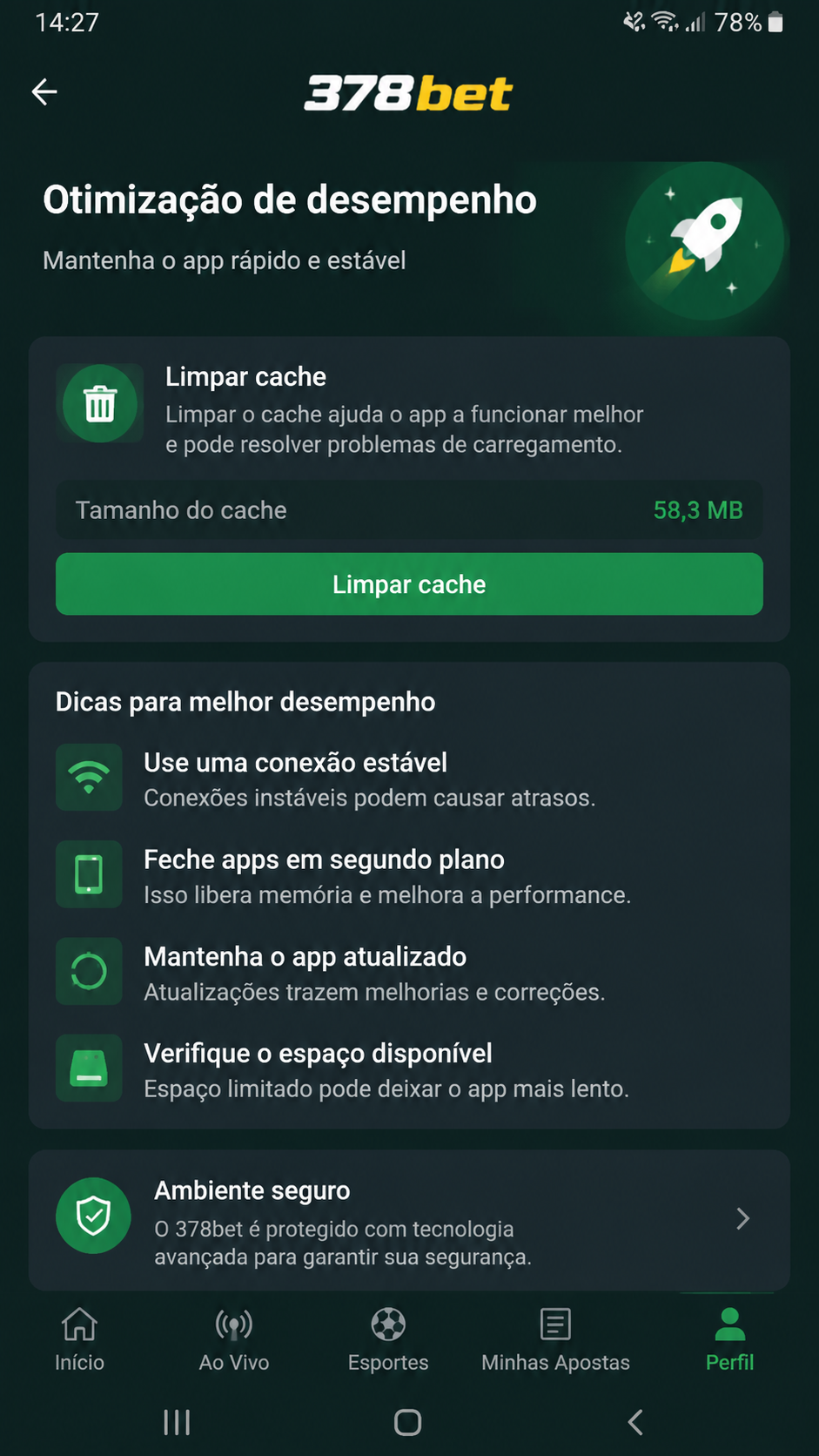Open the Ambiente seguro row

(x=409, y=1221)
